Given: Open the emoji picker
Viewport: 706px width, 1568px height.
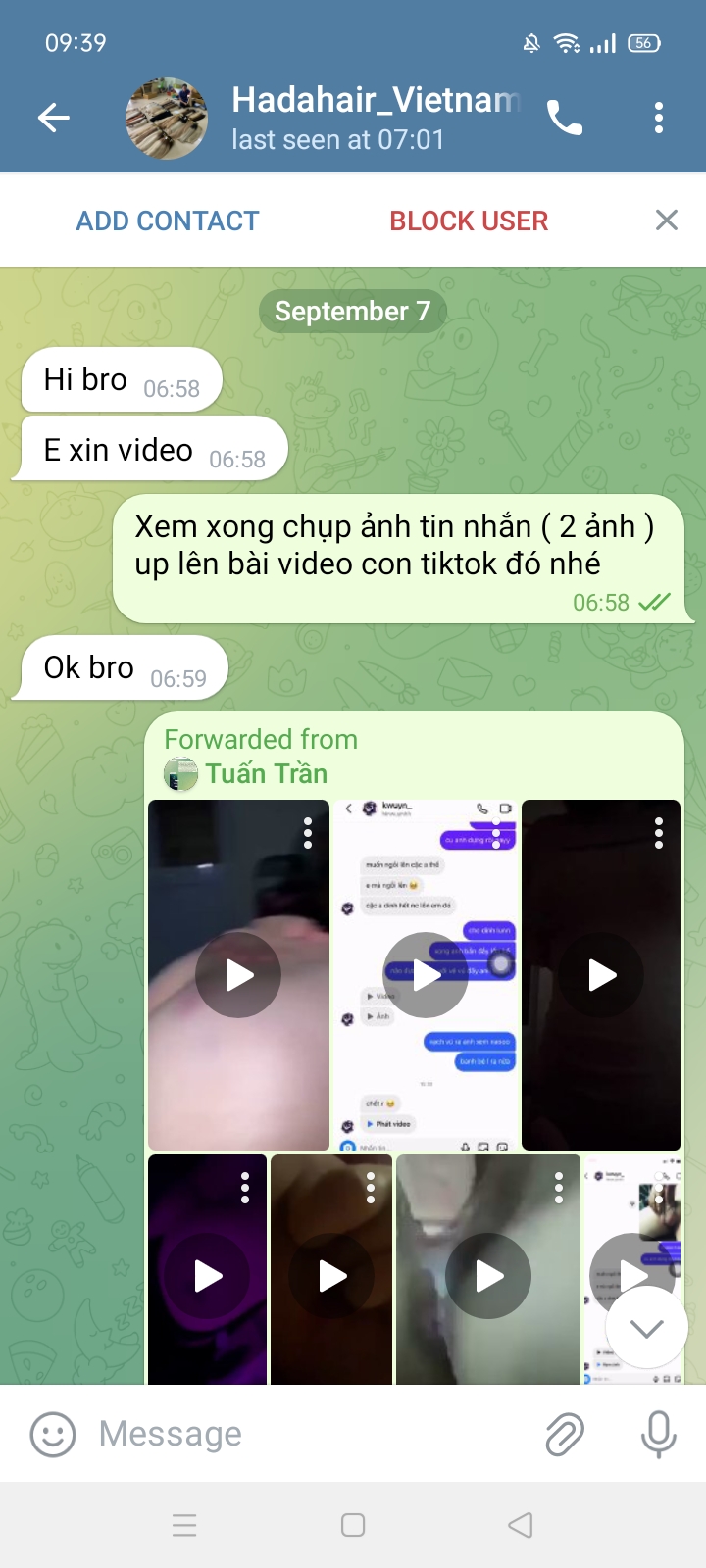Looking at the screenshot, I should pyautogui.click(x=53, y=1434).
